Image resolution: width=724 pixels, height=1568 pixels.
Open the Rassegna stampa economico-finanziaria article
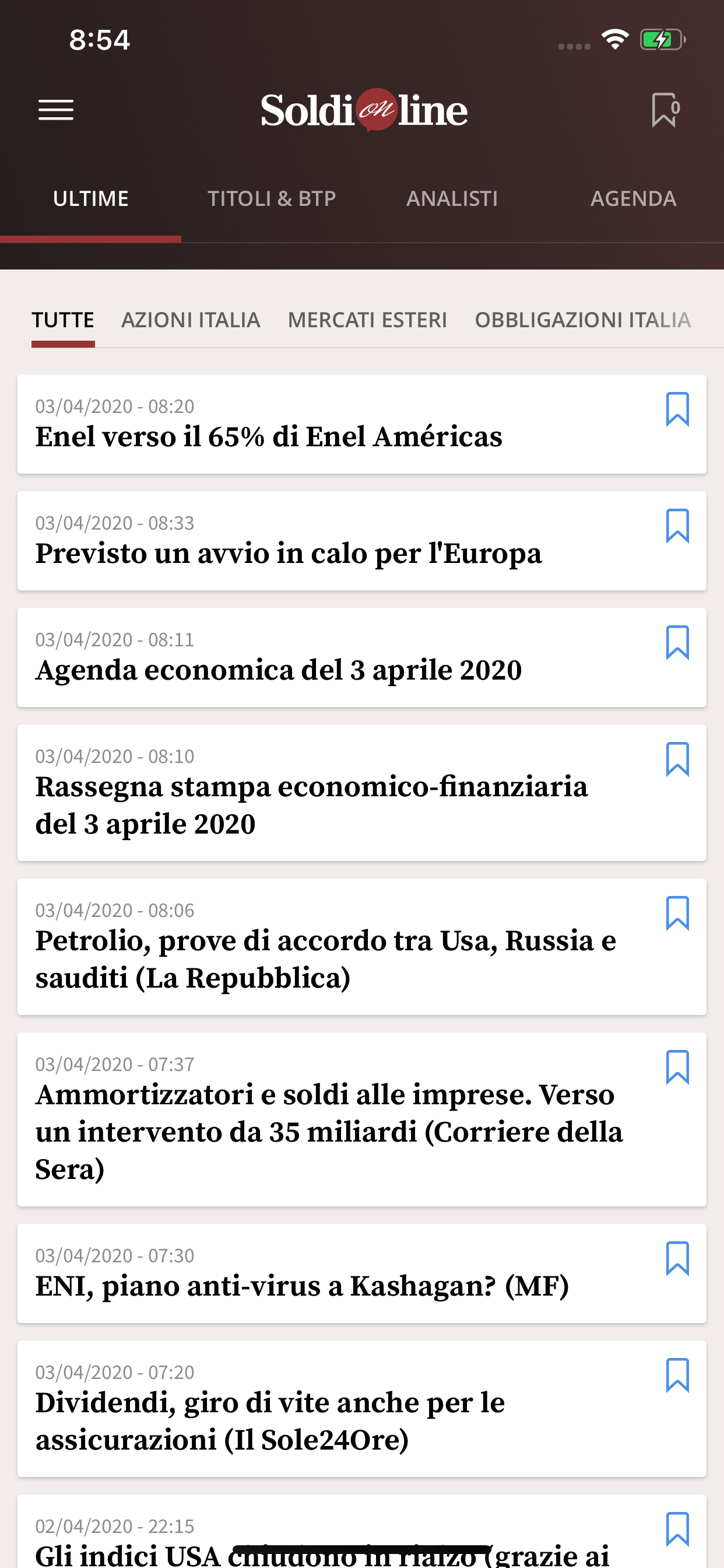point(361,793)
